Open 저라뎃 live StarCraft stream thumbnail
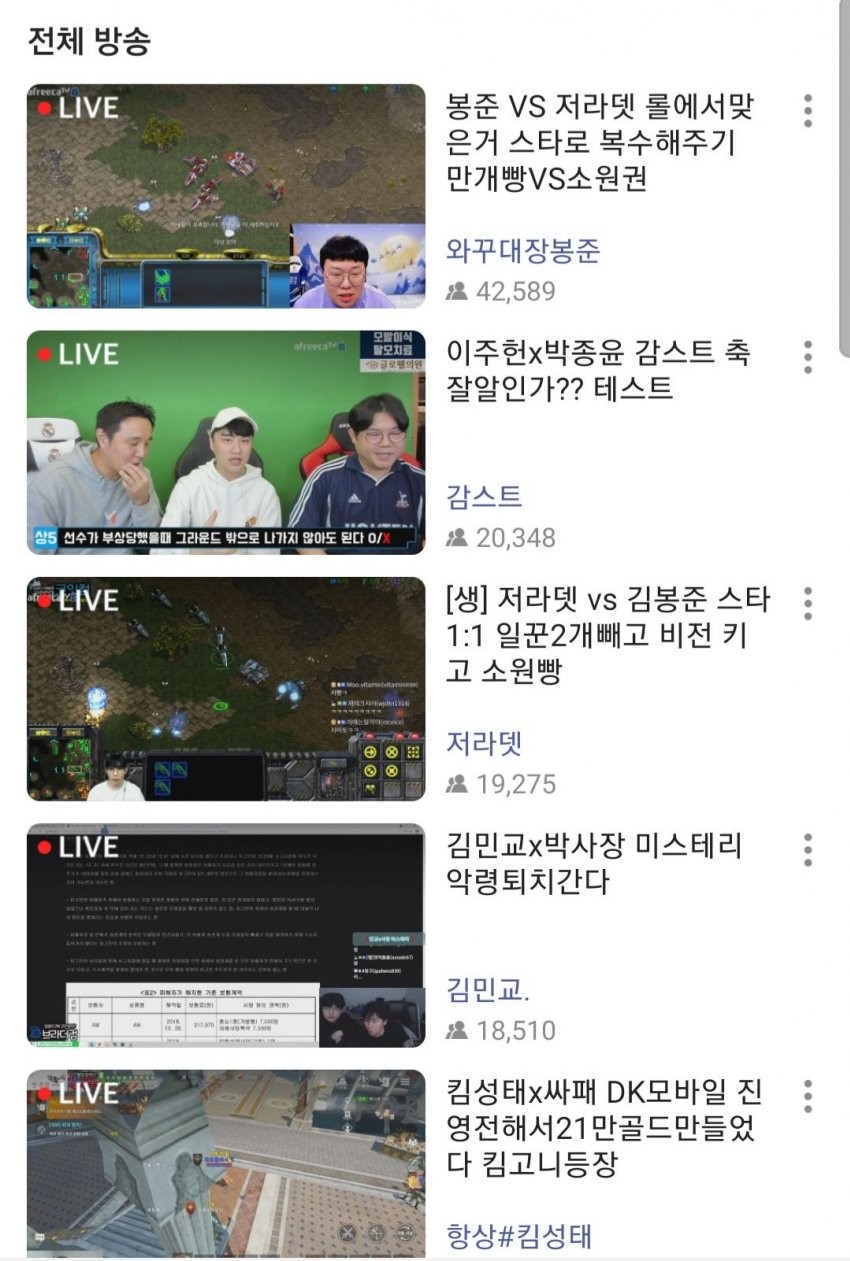This screenshot has width=850, height=1261. (225, 688)
